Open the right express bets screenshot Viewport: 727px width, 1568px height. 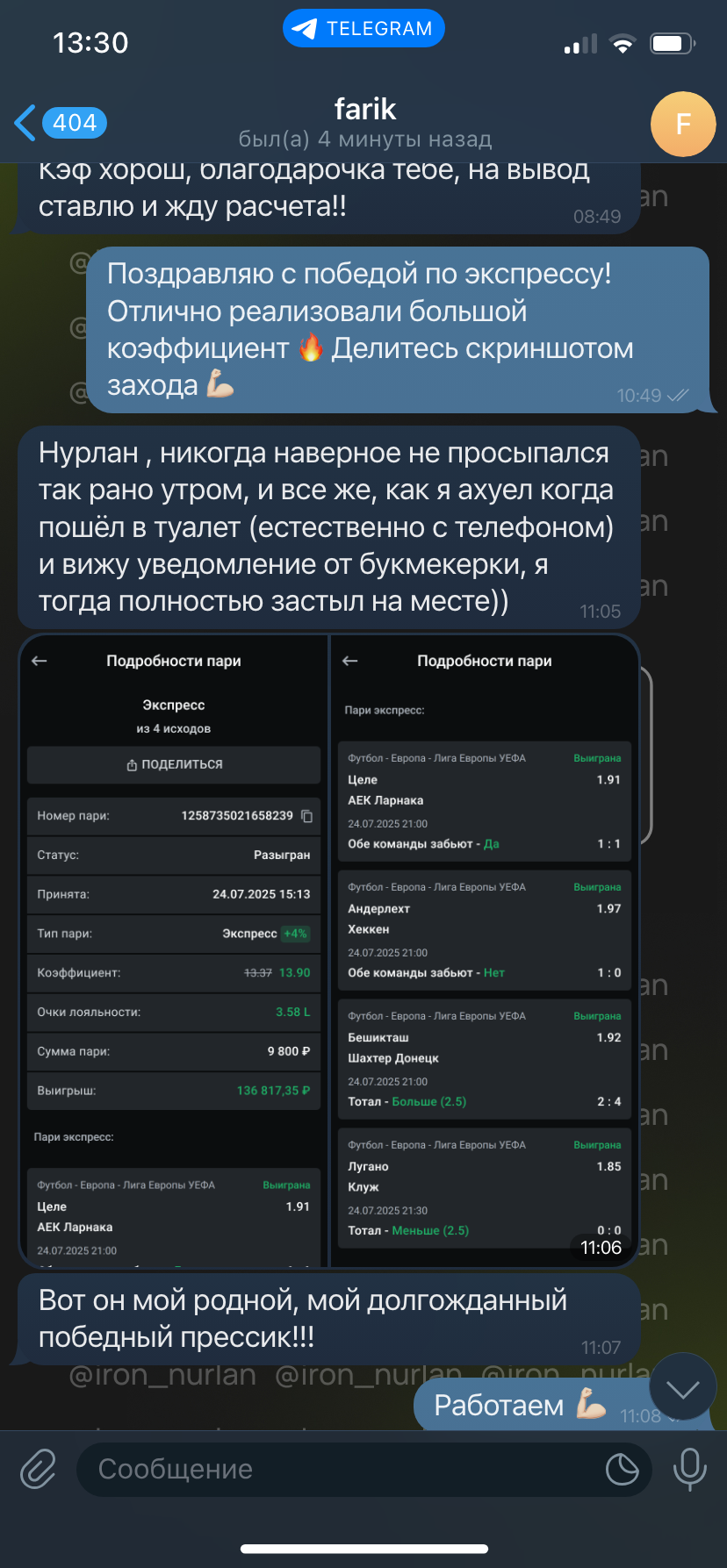(484, 950)
